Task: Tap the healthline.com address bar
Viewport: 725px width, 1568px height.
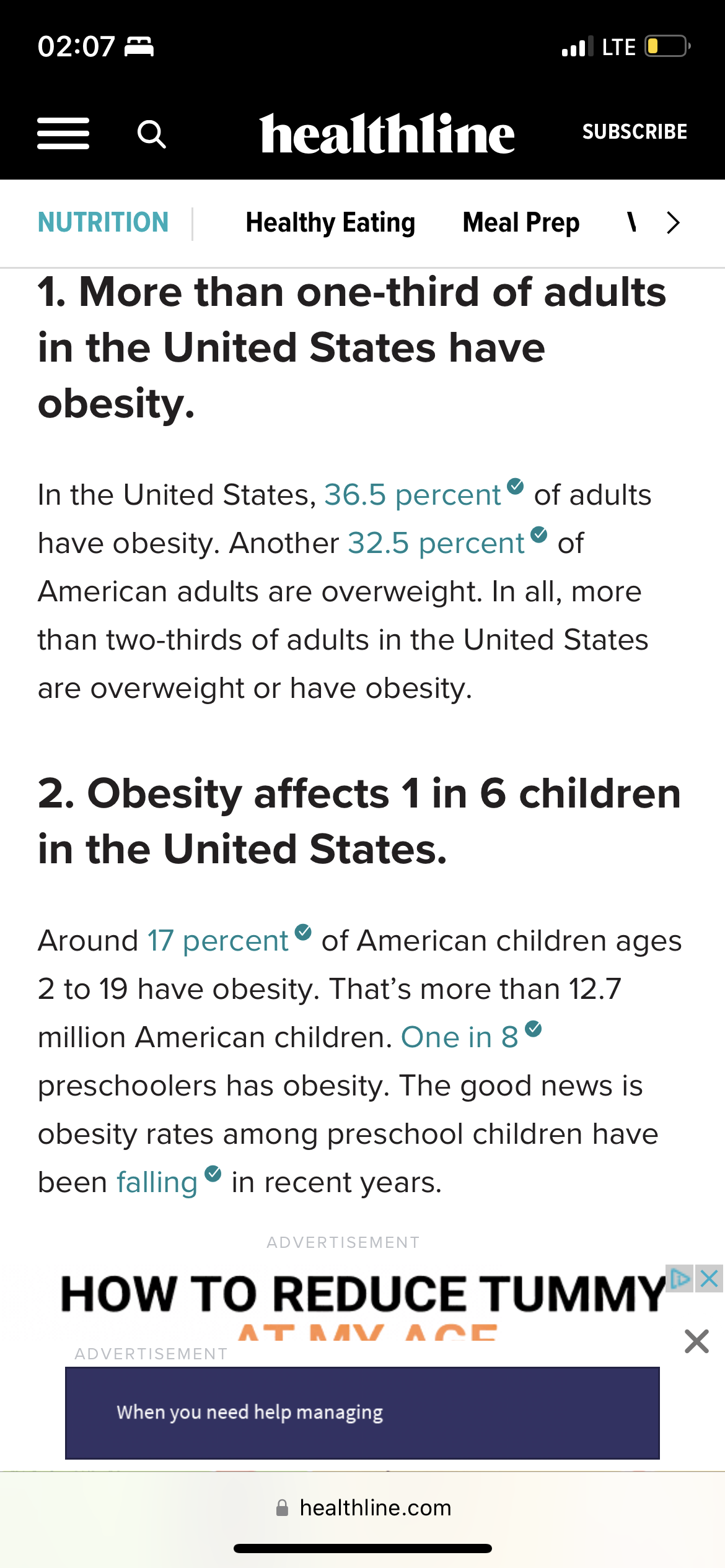Action: pos(364,1508)
